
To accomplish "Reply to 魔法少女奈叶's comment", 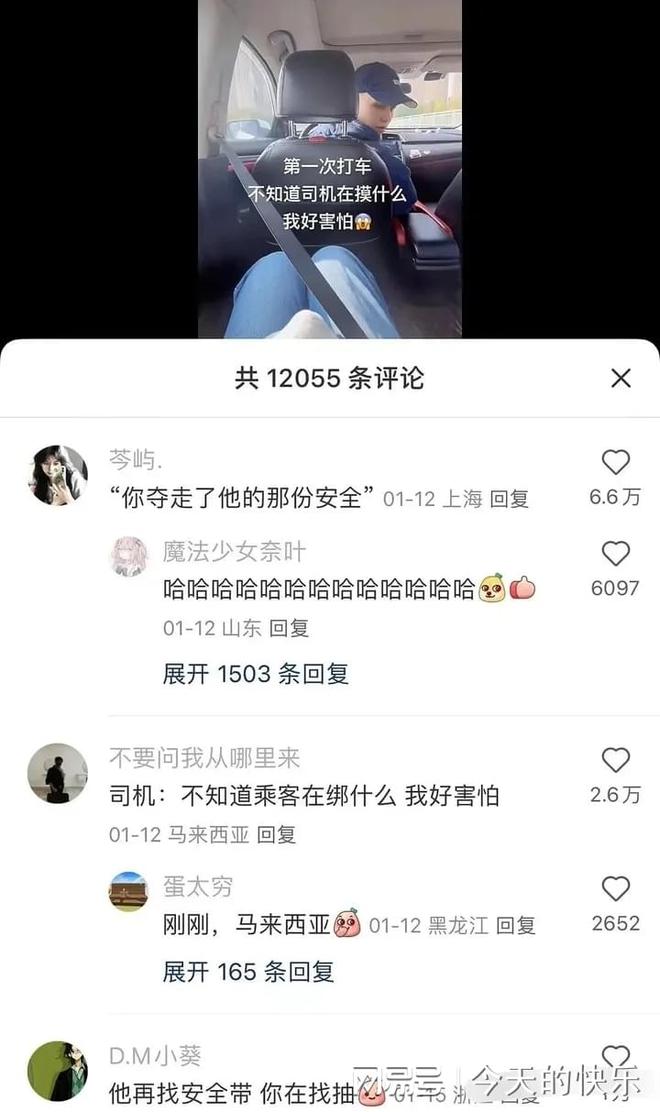I will tap(289, 628).
